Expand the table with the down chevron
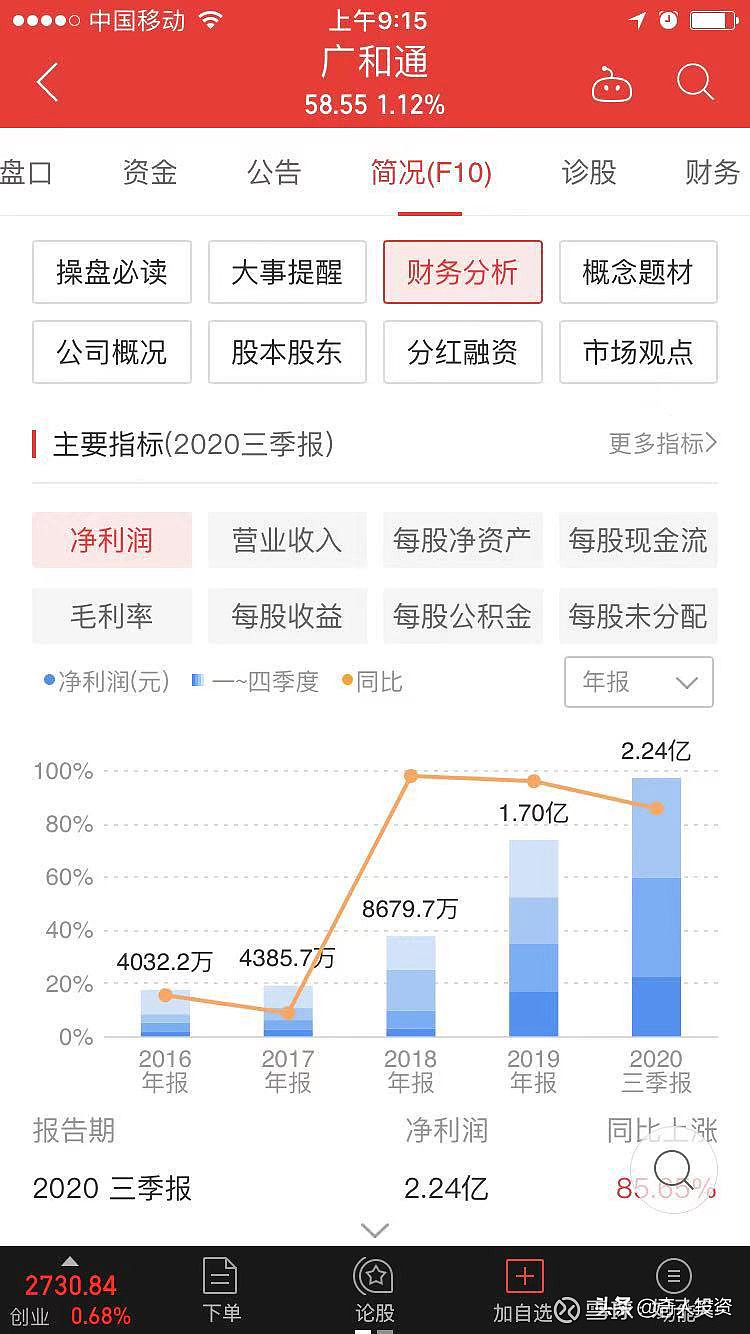 pos(375,1230)
